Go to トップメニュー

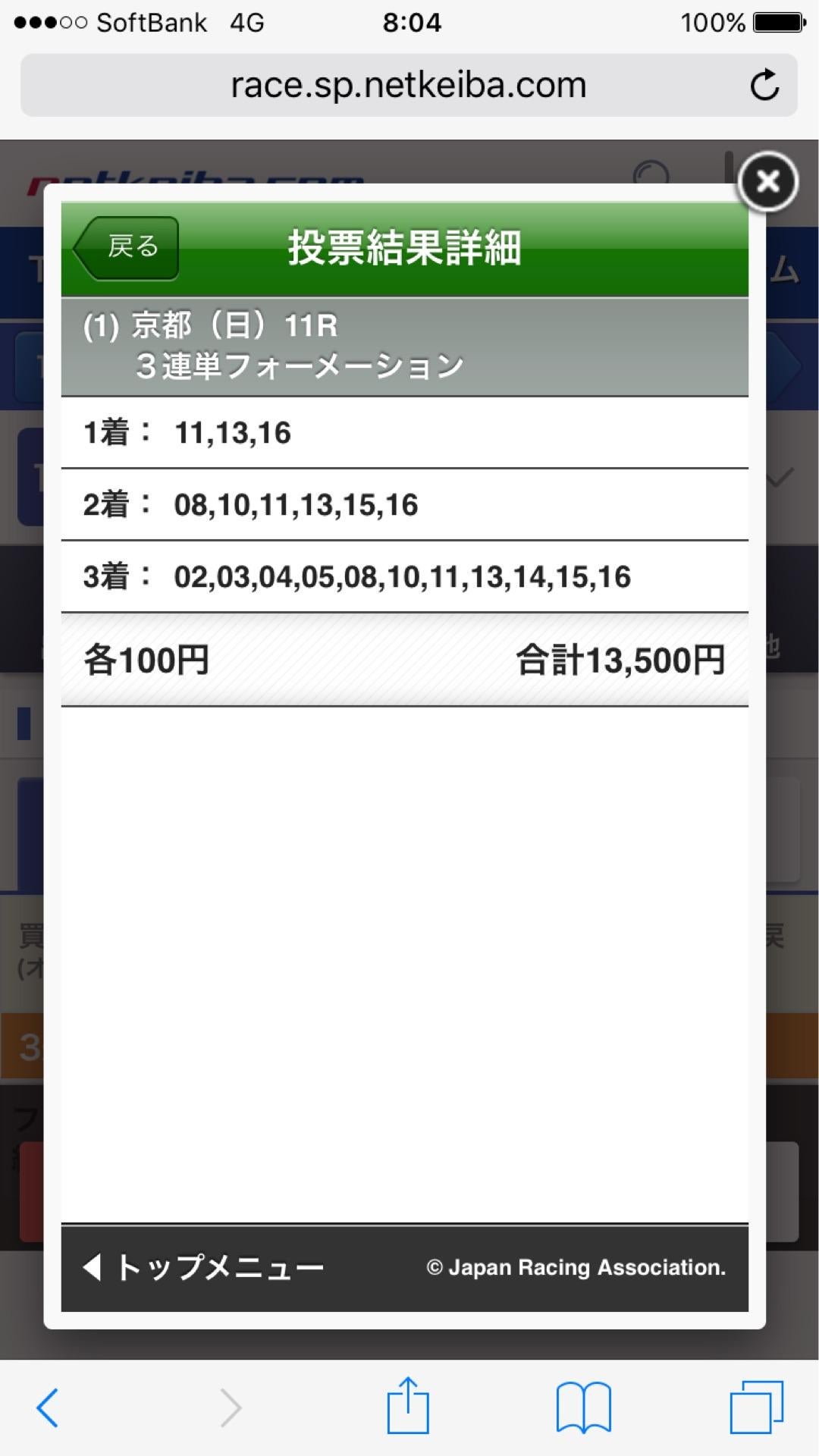pos(203,1267)
